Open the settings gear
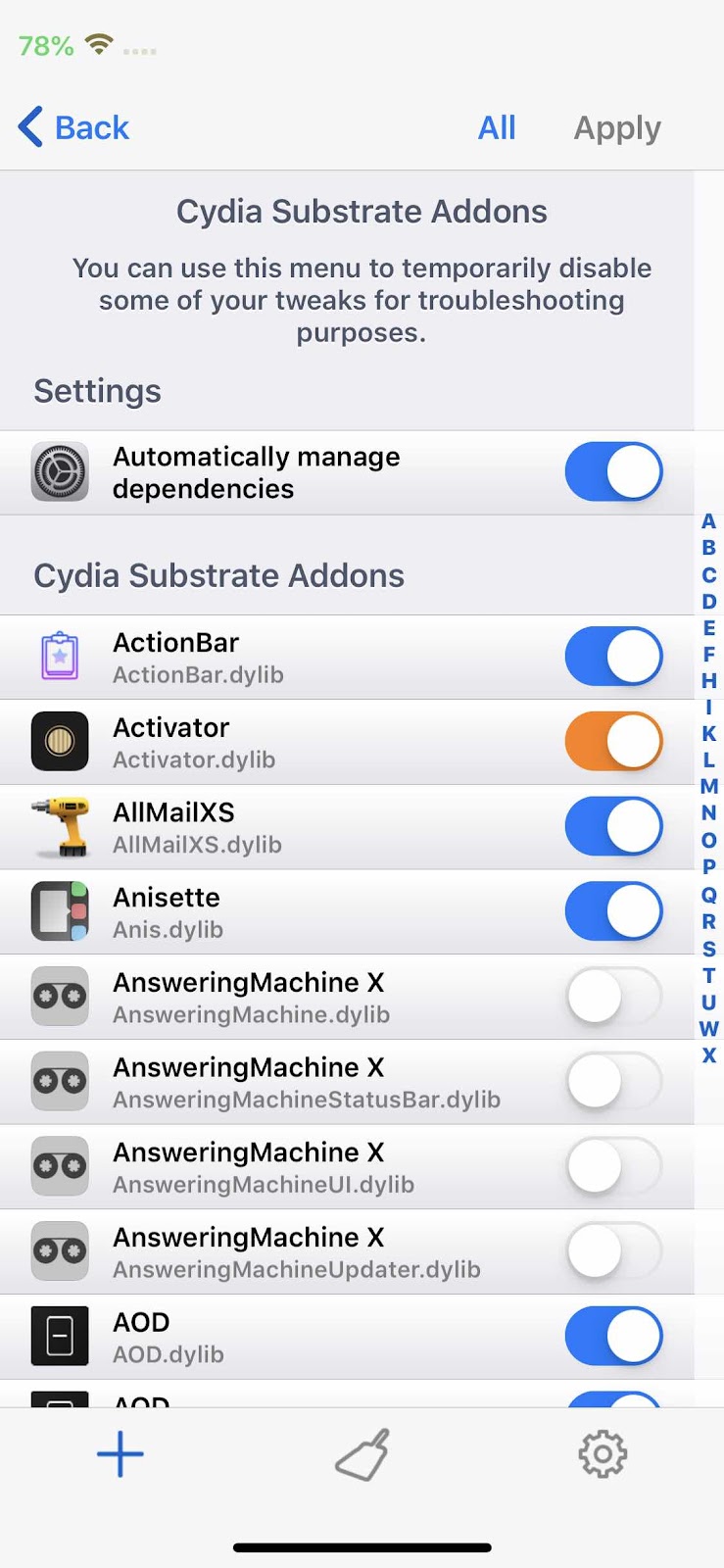The image size is (724, 1568). pyautogui.click(x=603, y=1454)
